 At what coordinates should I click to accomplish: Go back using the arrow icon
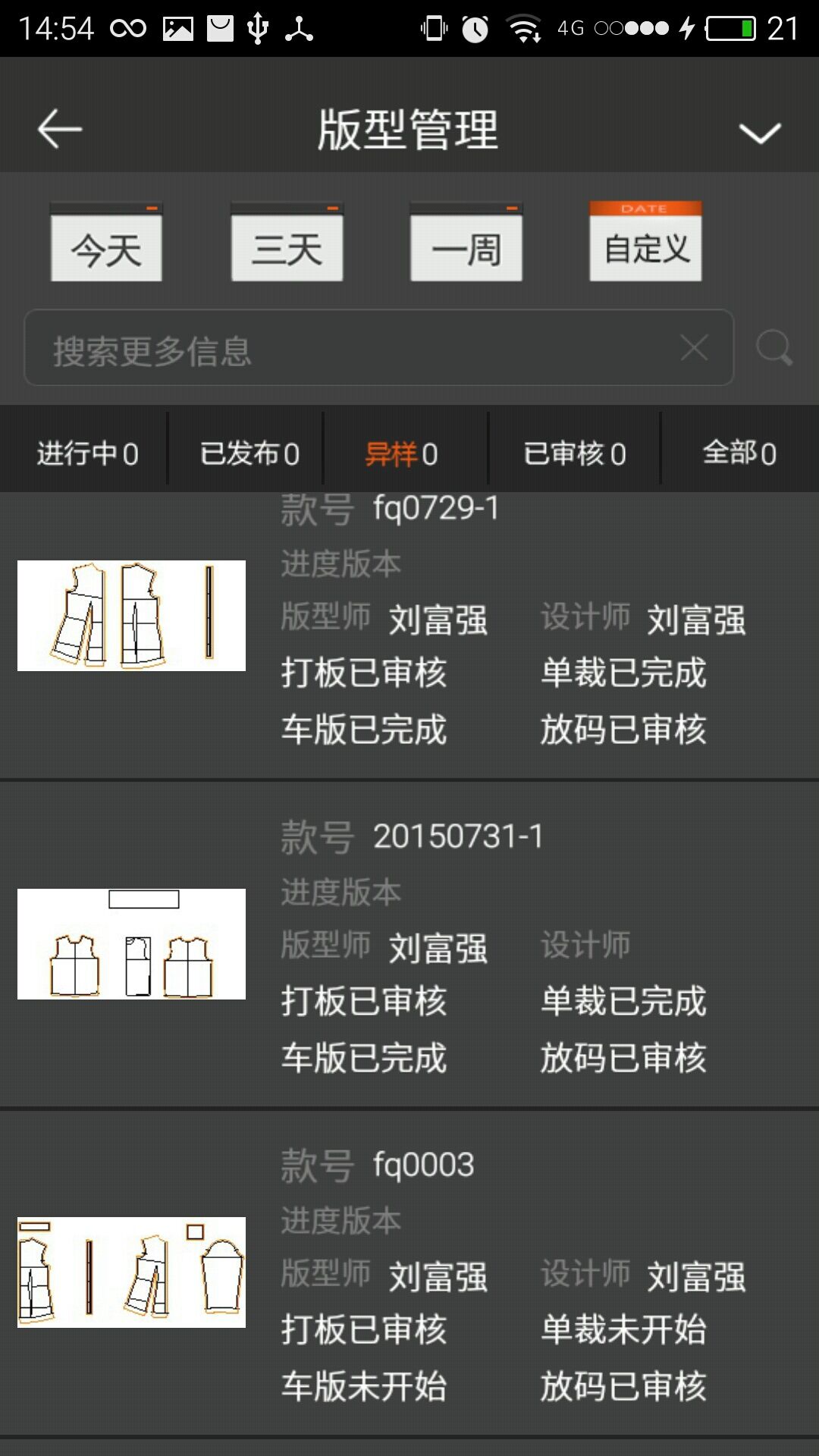[x=59, y=129]
